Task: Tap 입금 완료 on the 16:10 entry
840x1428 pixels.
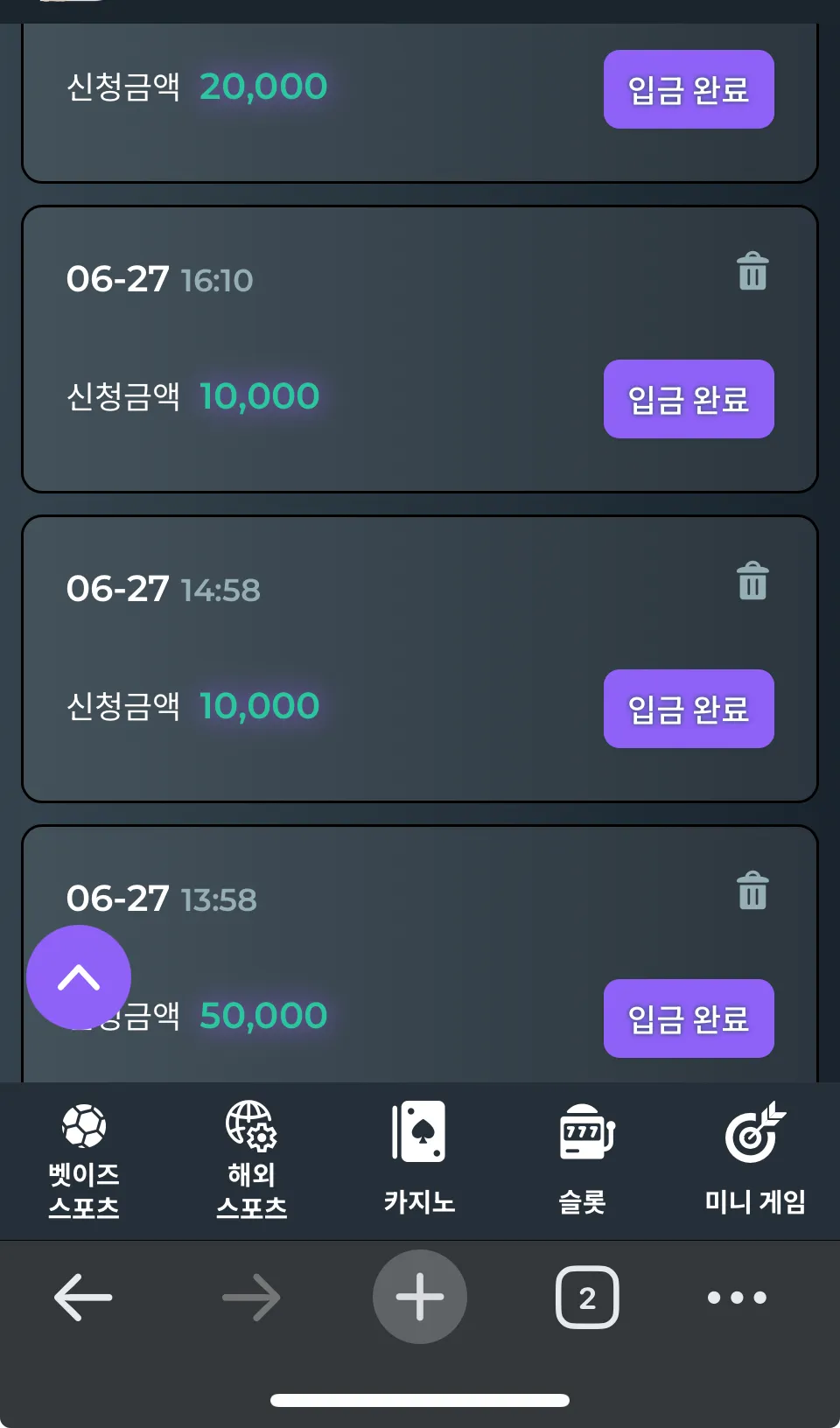Action: pyautogui.click(x=689, y=399)
